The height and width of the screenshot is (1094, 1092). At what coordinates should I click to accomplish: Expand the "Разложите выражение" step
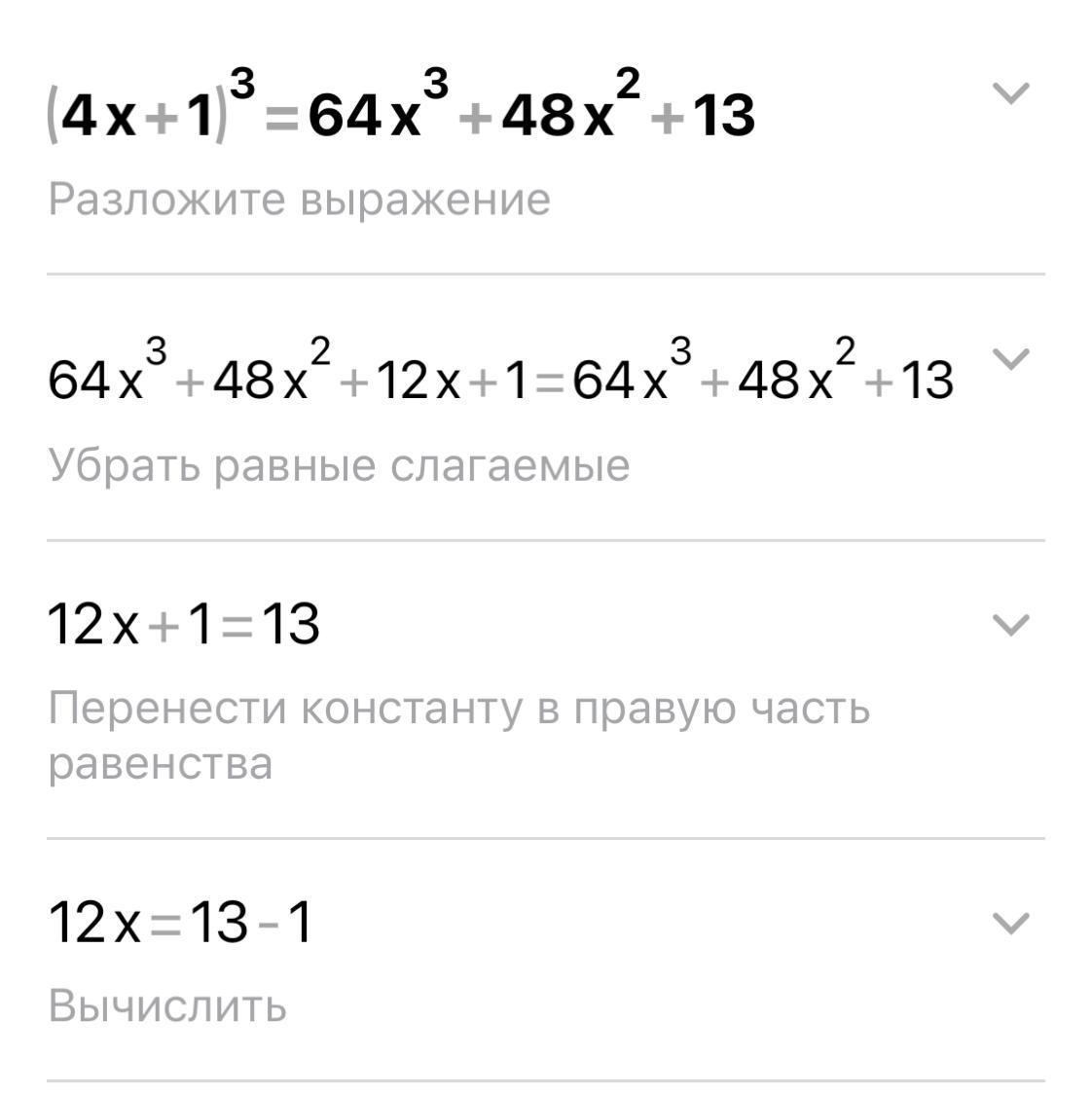[1010, 92]
